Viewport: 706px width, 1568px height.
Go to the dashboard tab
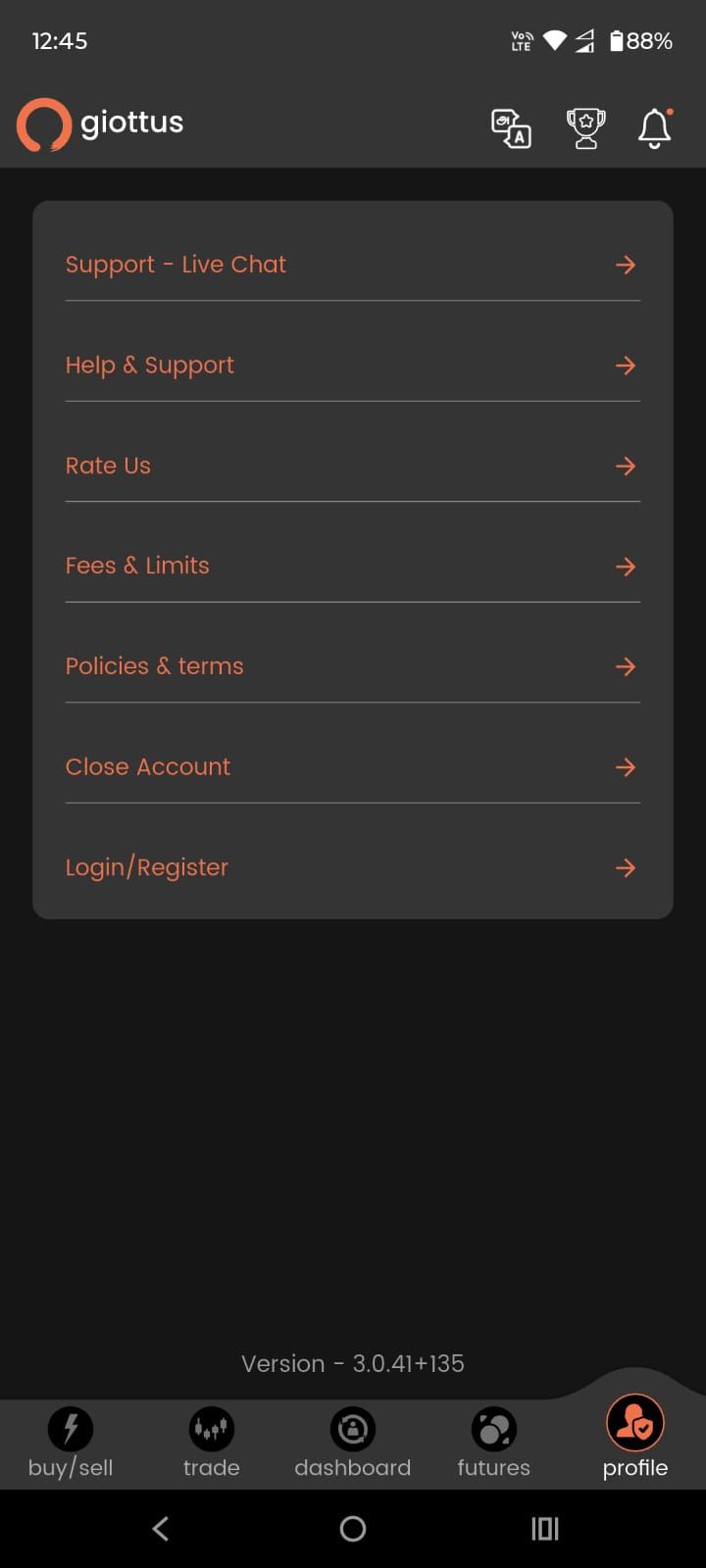tap(353, 1443)
